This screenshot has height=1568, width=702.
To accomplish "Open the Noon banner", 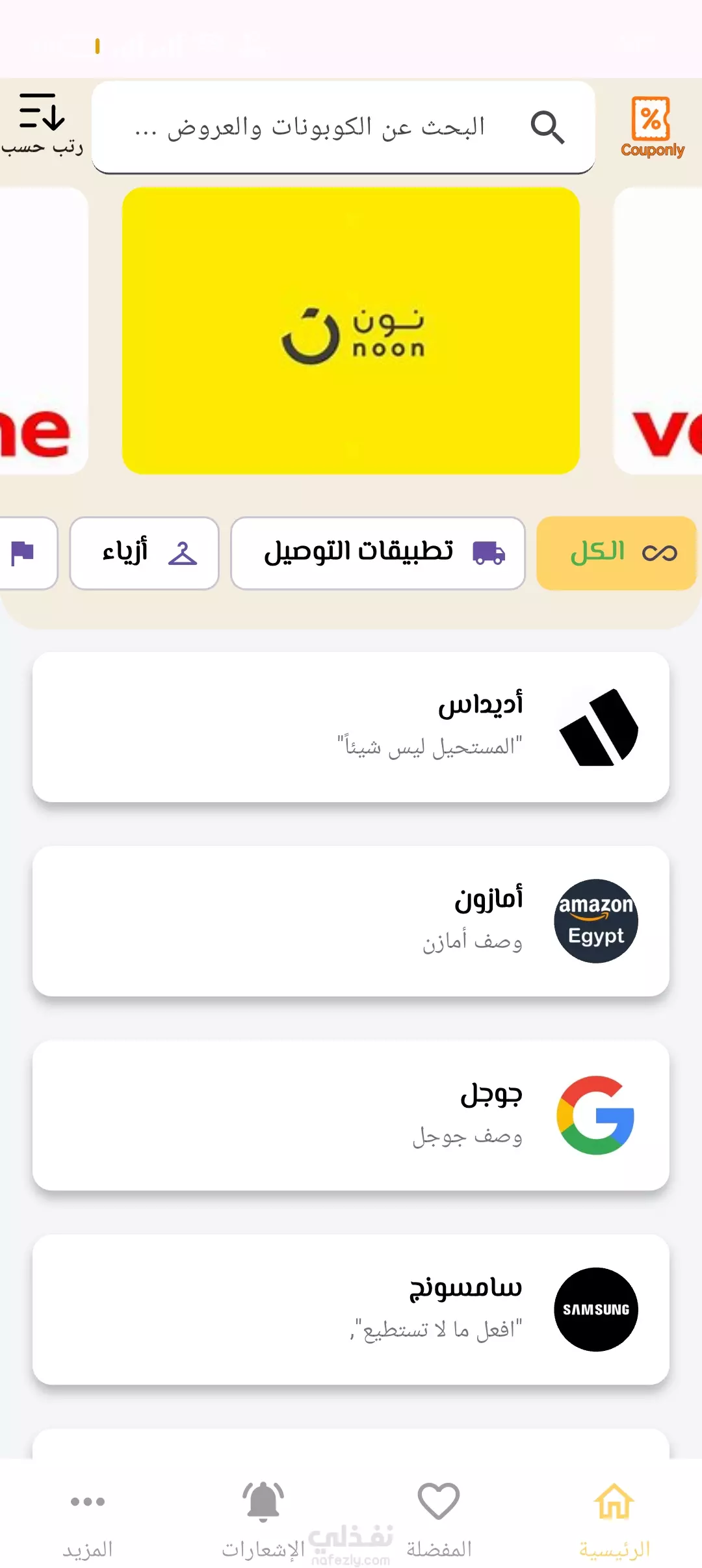I will pyautogui.click(x=351, y=331).
